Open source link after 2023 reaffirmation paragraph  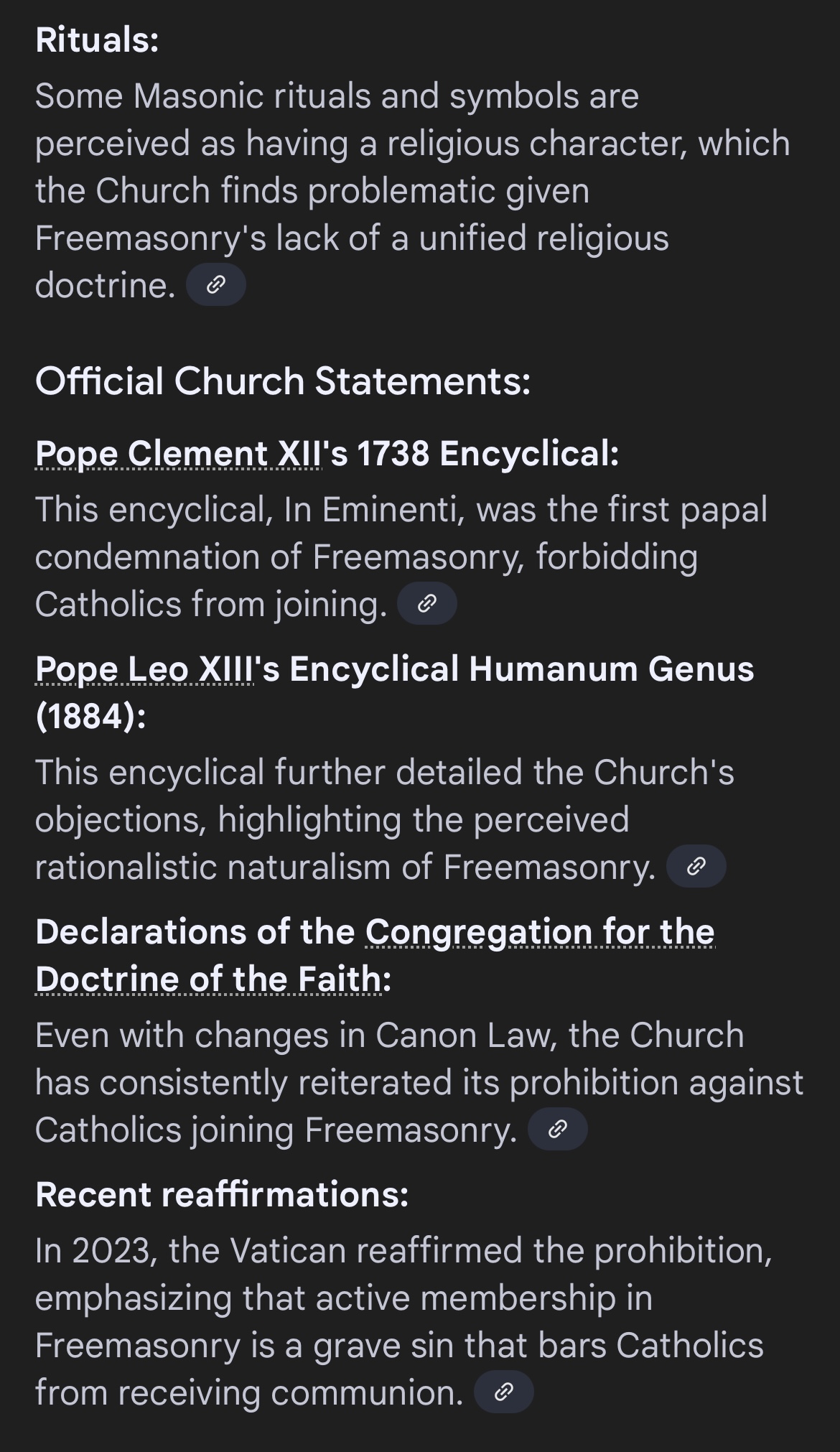504,1392
